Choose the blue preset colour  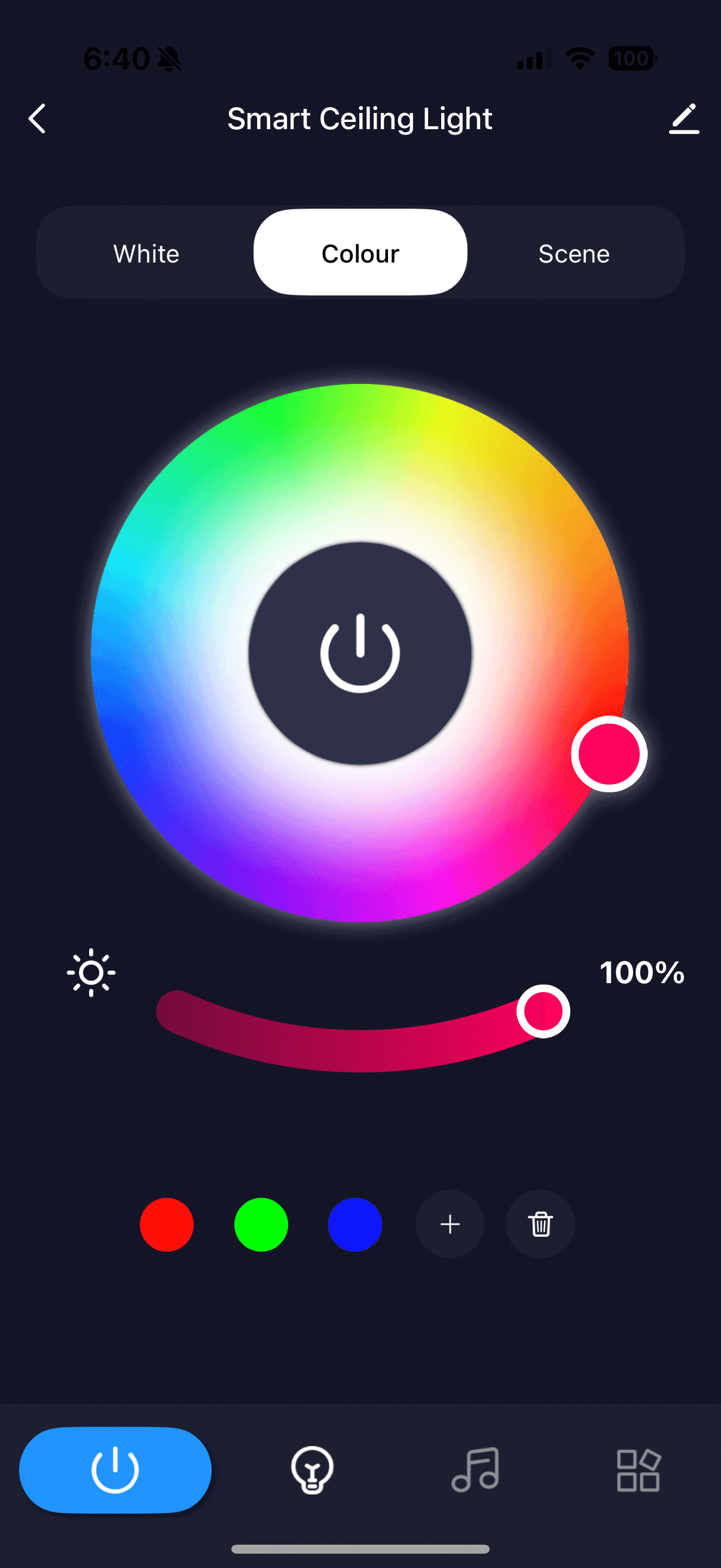pos(355,1224)
